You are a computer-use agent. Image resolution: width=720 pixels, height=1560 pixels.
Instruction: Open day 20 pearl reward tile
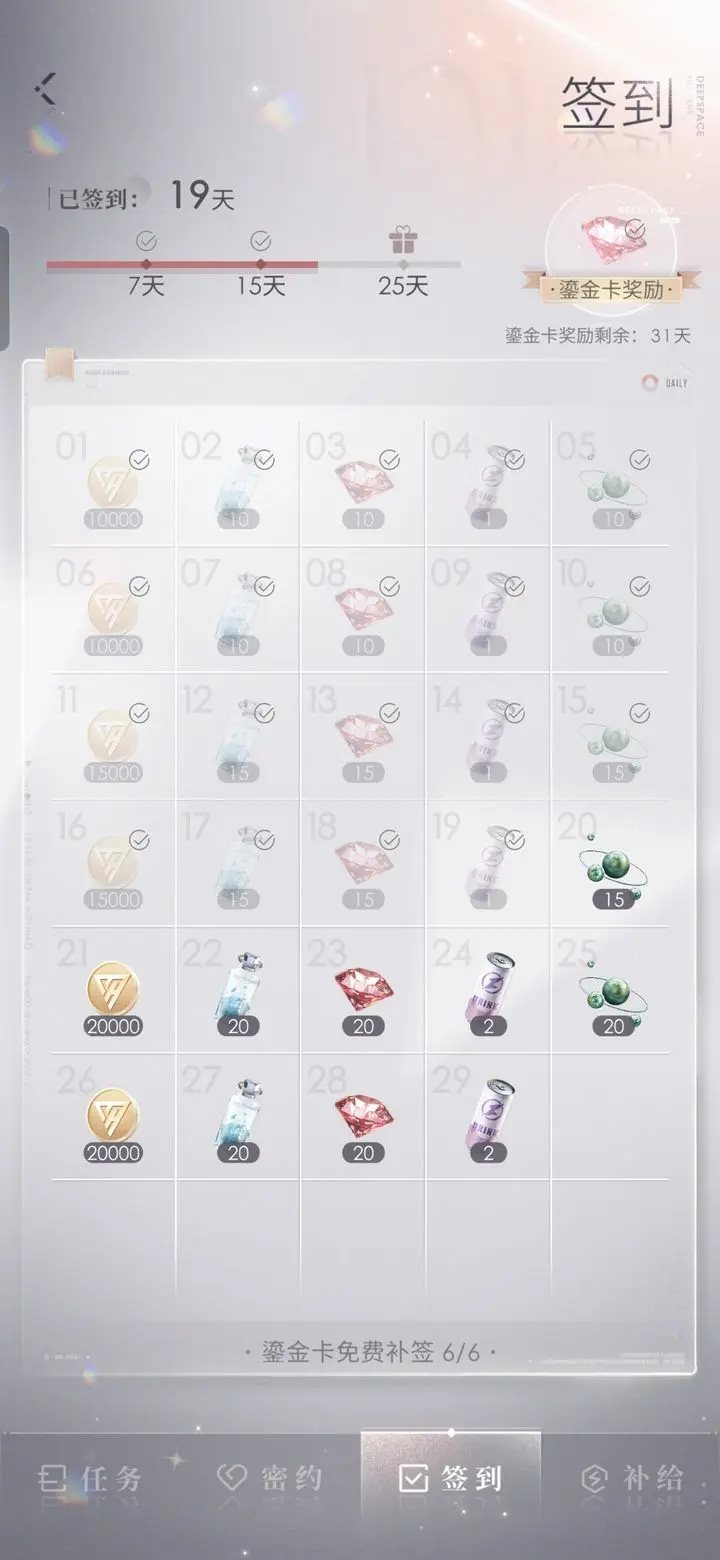611,865
